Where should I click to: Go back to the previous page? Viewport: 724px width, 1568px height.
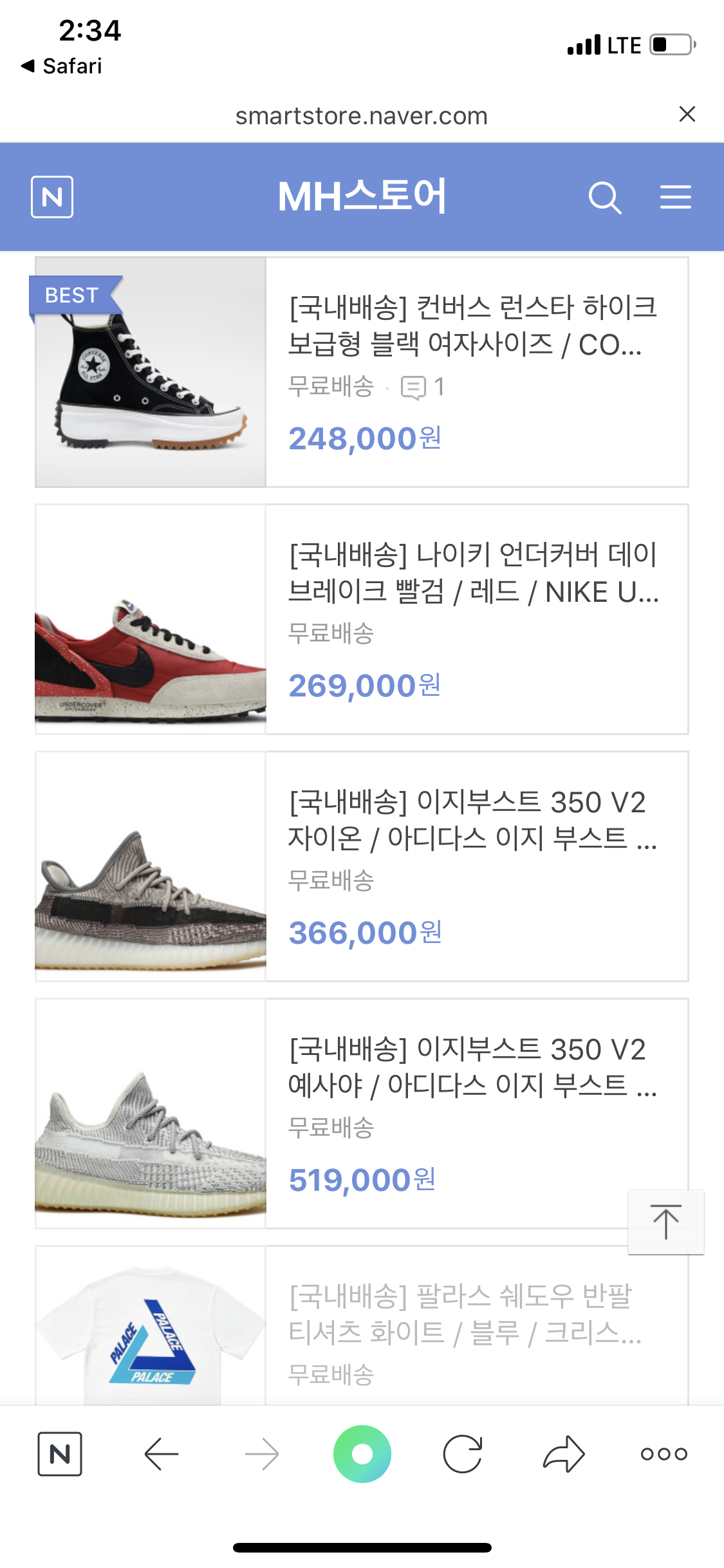click(x=161, y=1453)
